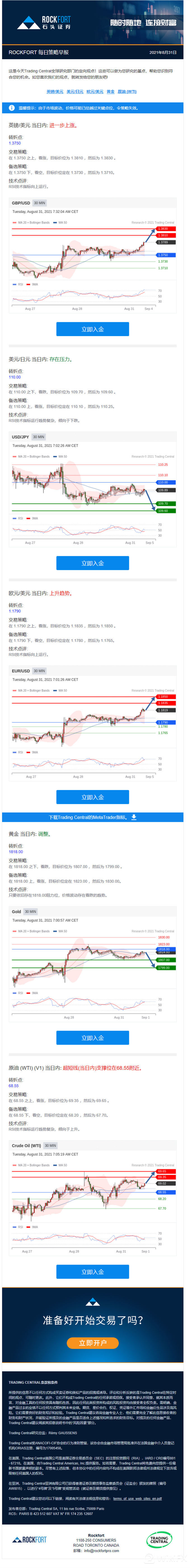Follow the 欧元/美元 link

95,91
